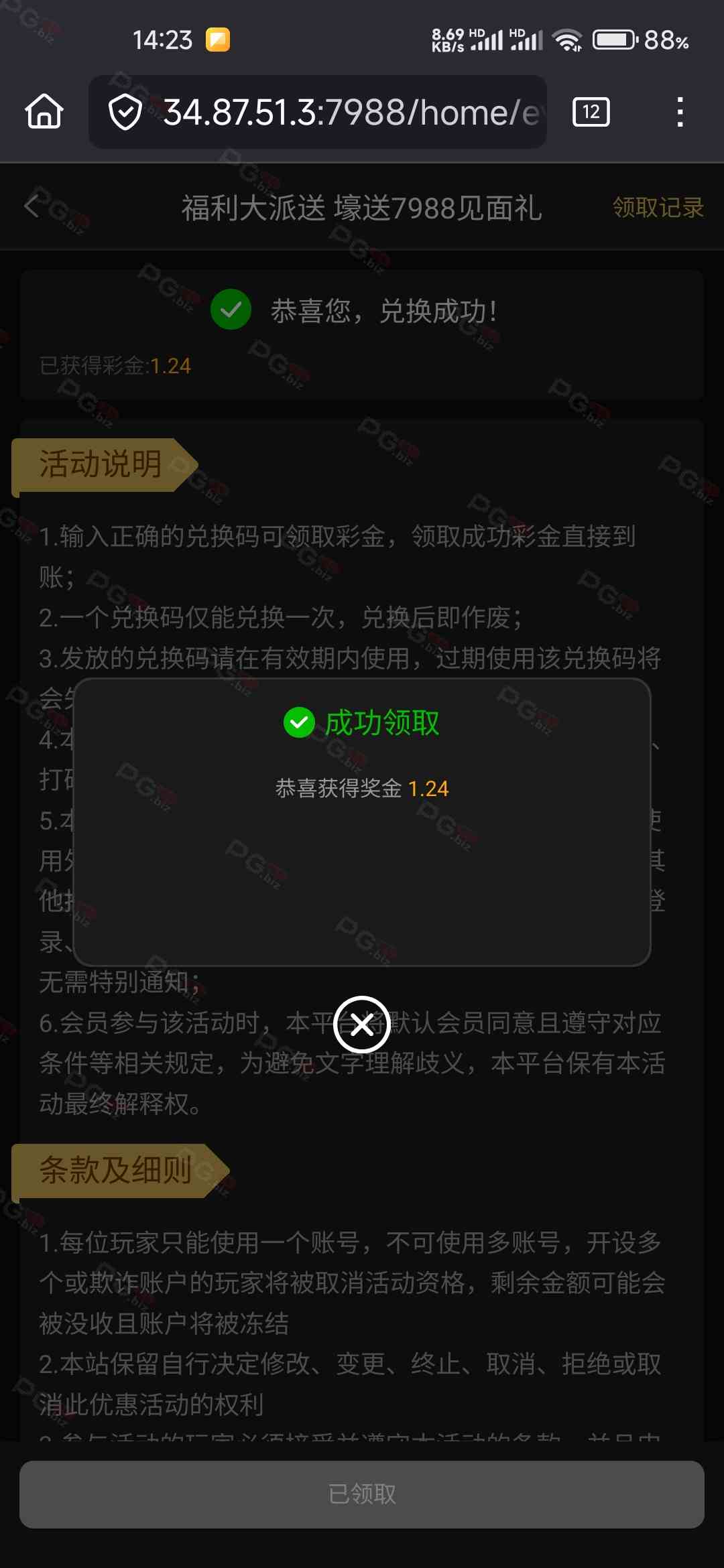Open the browser tab switcher

click(x=591, y=112)
